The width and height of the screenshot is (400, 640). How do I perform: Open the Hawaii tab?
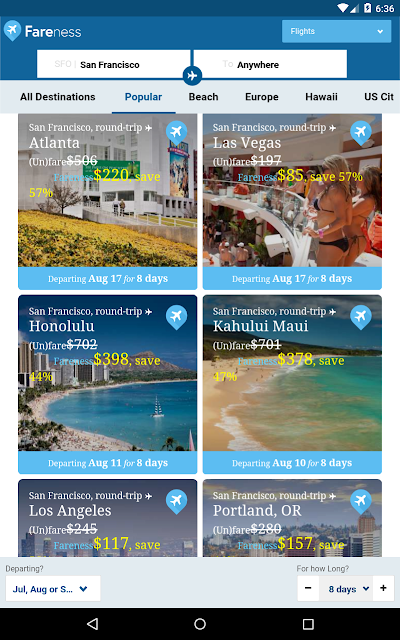pos(321,97)
